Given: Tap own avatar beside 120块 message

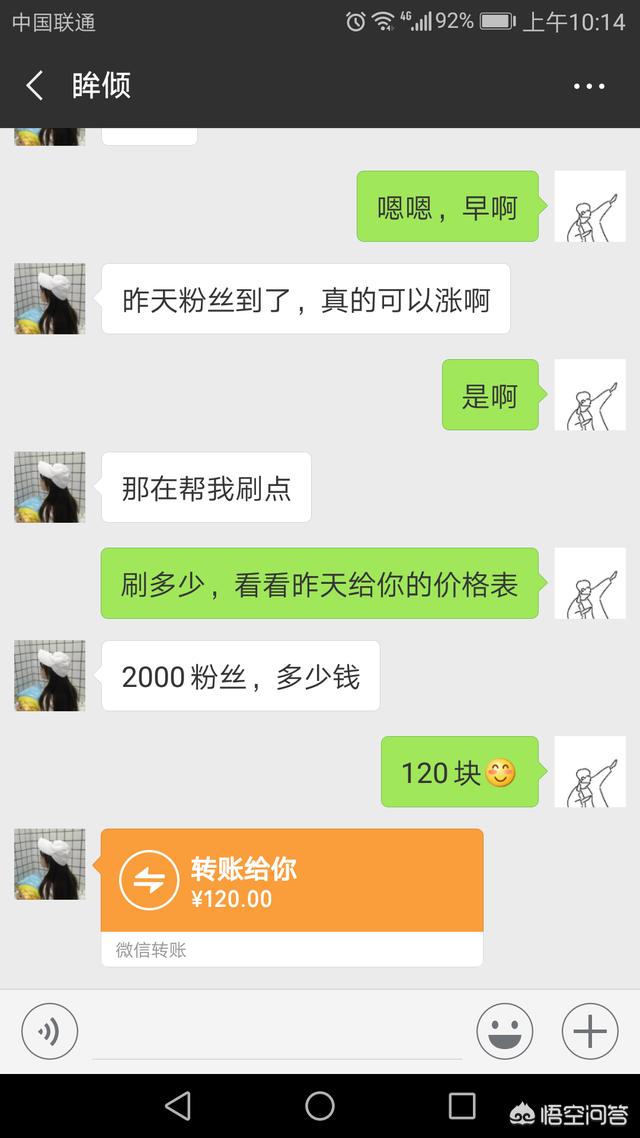Looking at the screenshot, I should tap(589, 772).
